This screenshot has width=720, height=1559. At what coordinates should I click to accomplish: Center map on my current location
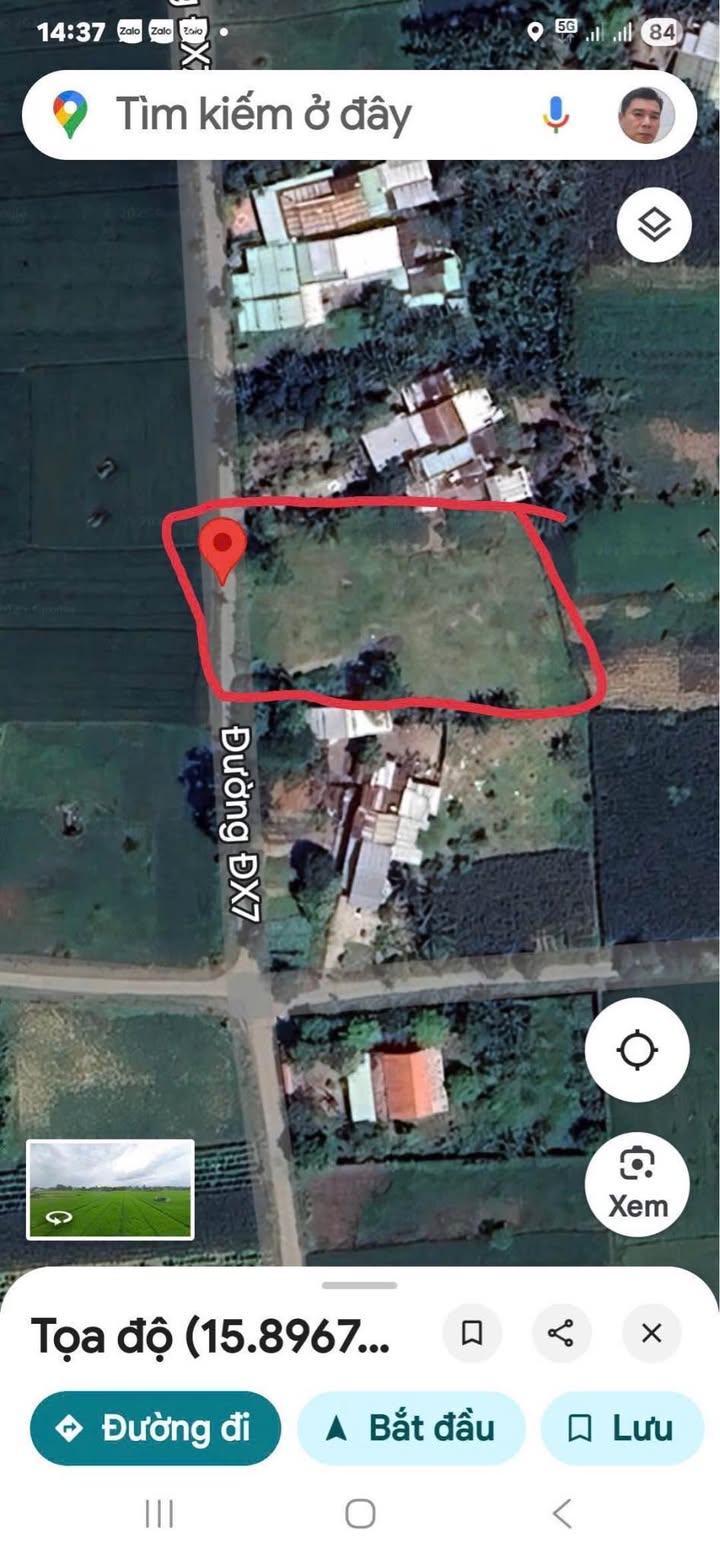(637, 1051)
